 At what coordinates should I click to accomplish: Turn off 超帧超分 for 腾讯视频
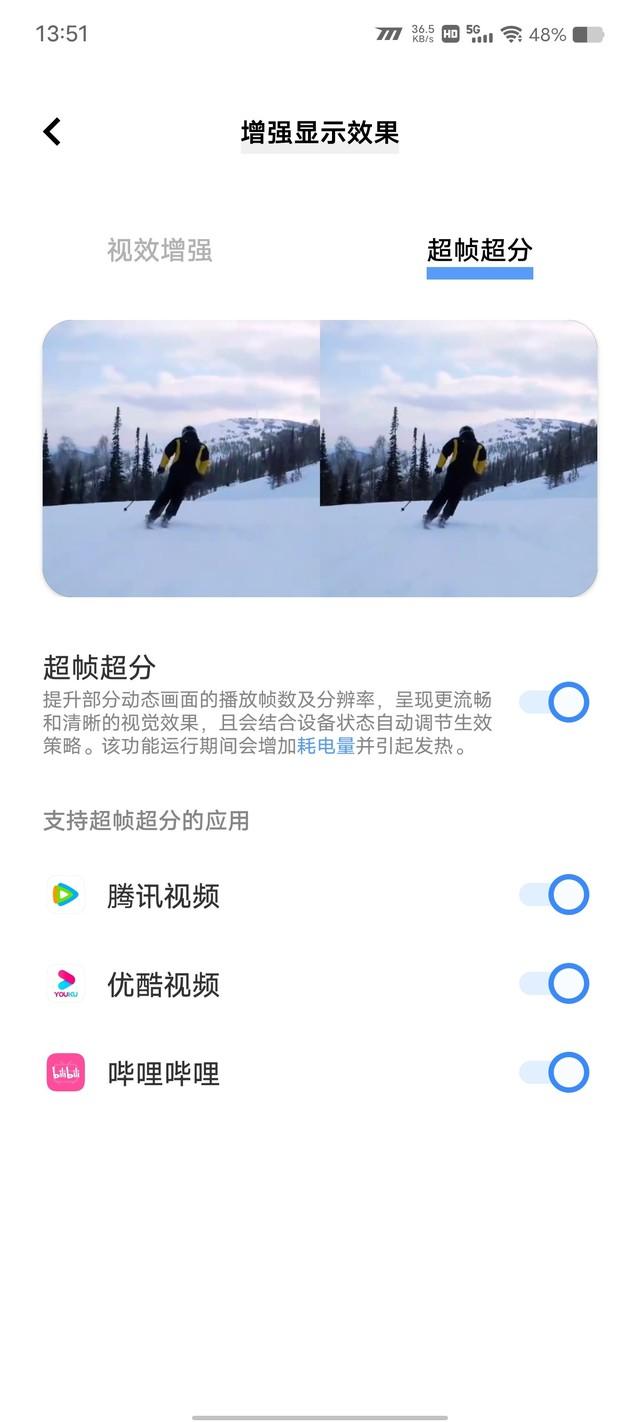pyautogui.click(x=555, y=895)
